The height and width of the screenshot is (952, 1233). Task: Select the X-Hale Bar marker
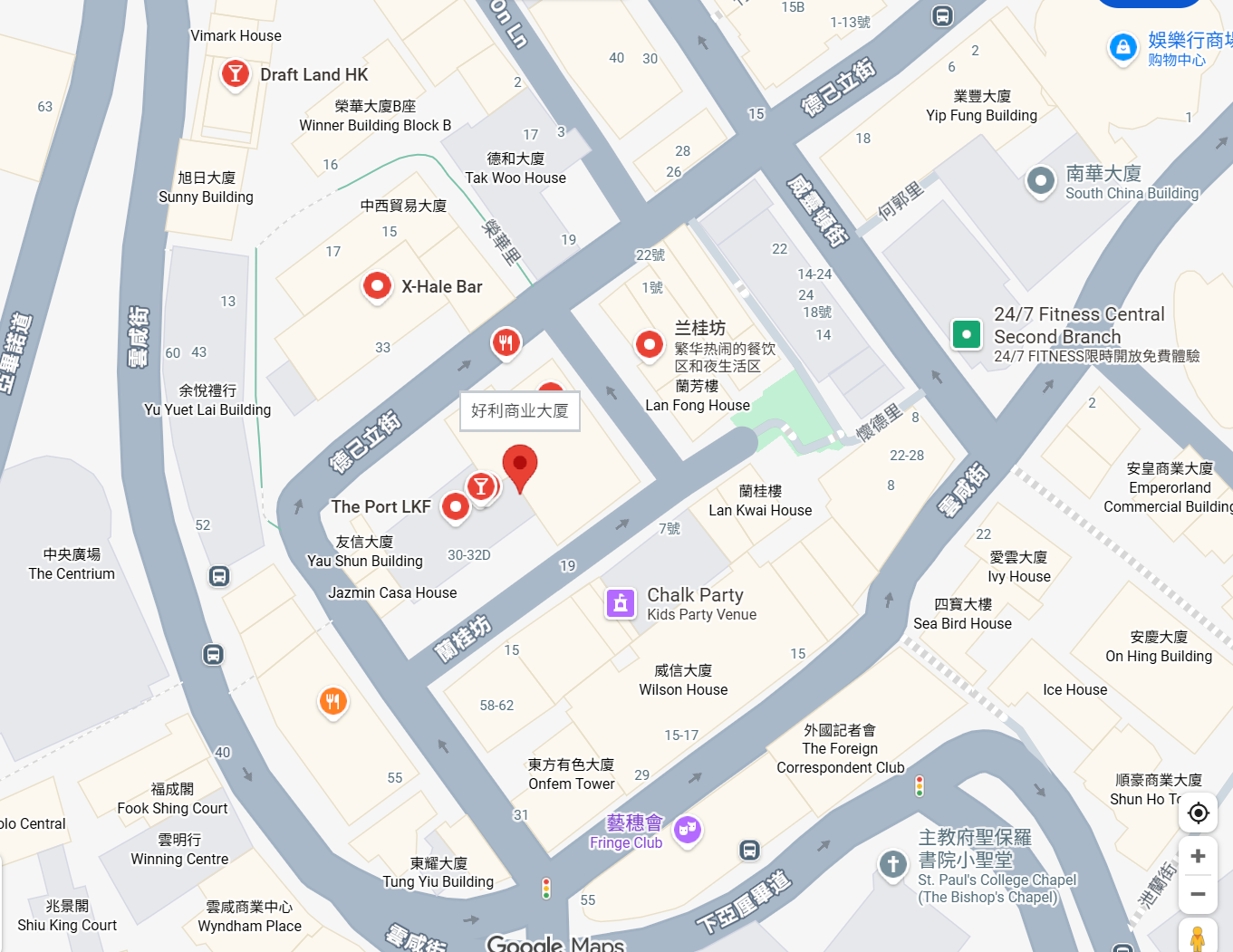[x=376, y=286]
